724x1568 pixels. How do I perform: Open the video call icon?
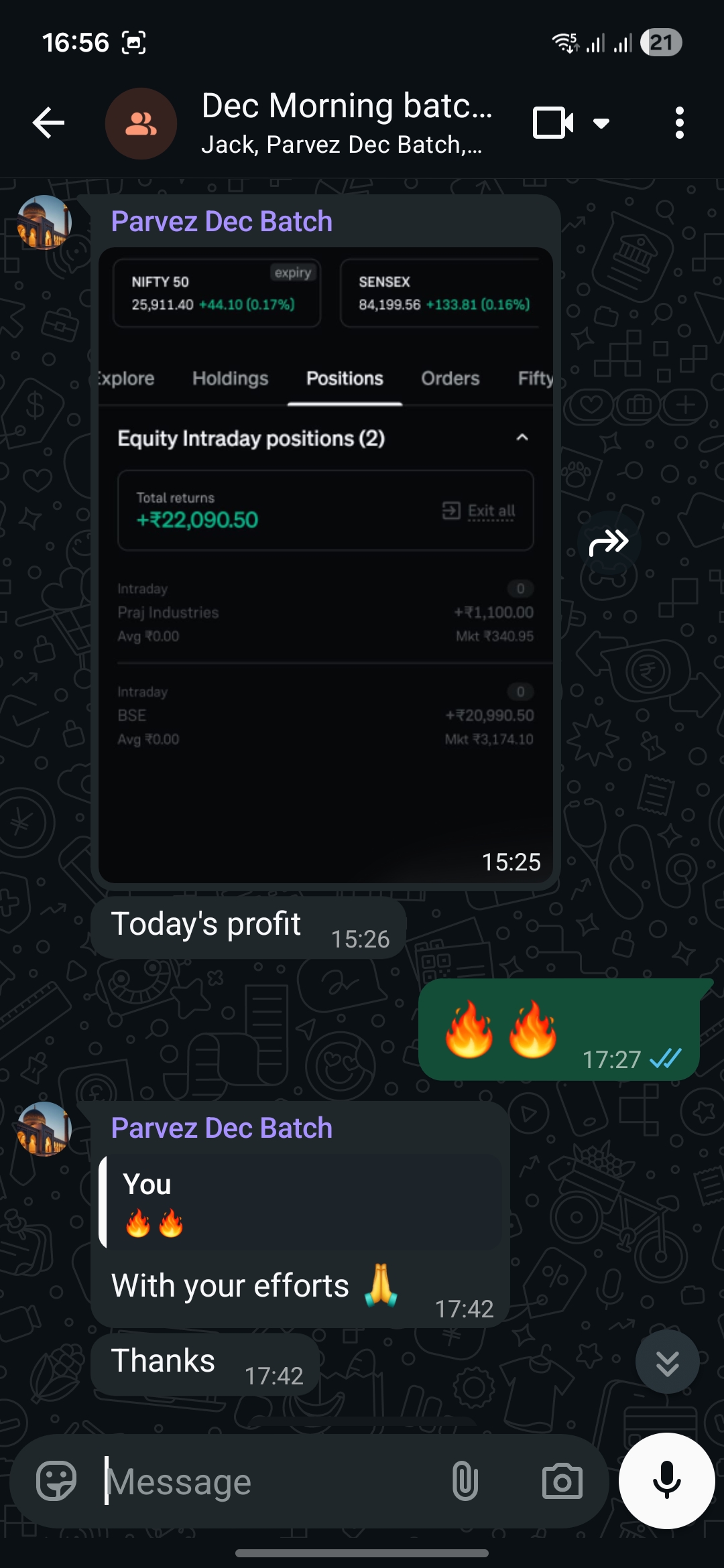coord(551,123)
